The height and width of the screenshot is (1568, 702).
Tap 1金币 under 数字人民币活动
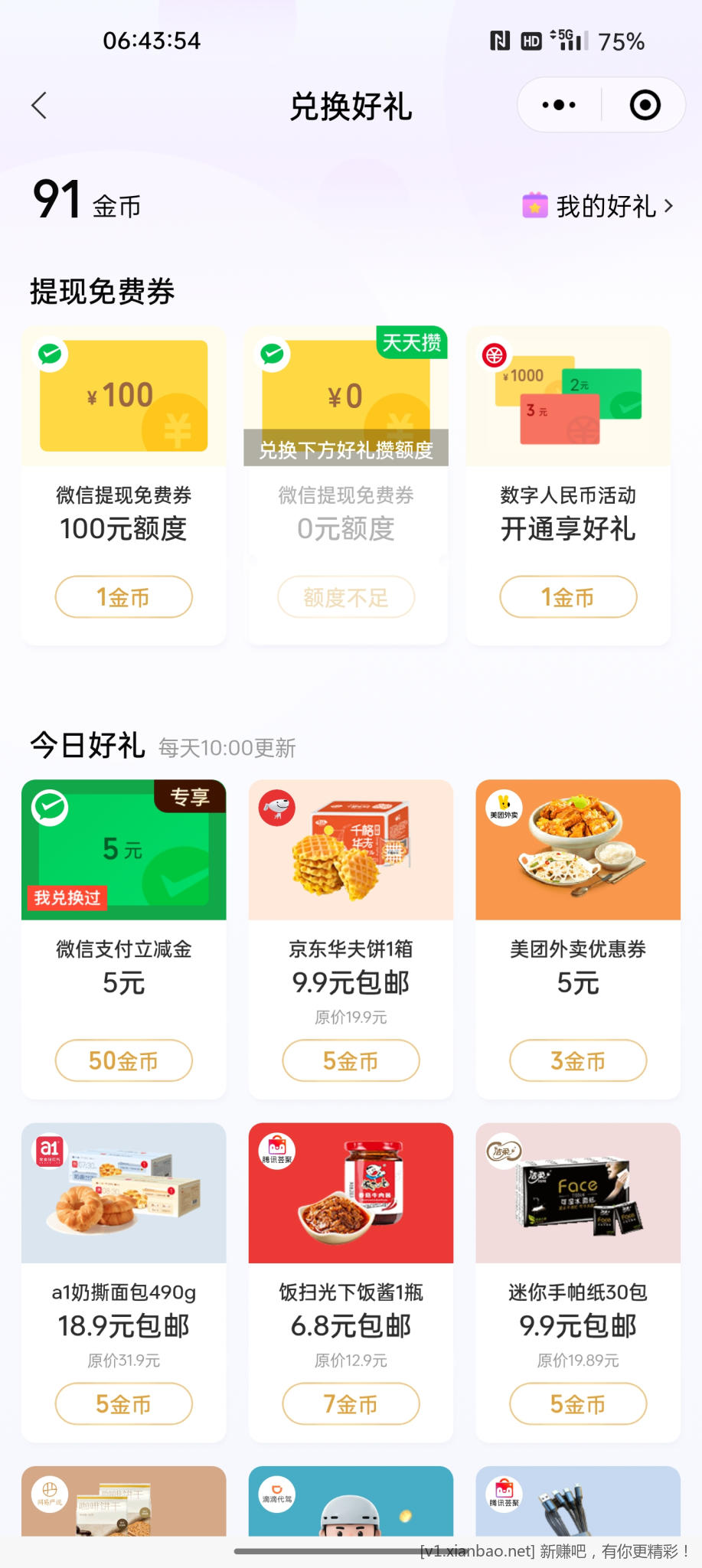coord(568,596)
